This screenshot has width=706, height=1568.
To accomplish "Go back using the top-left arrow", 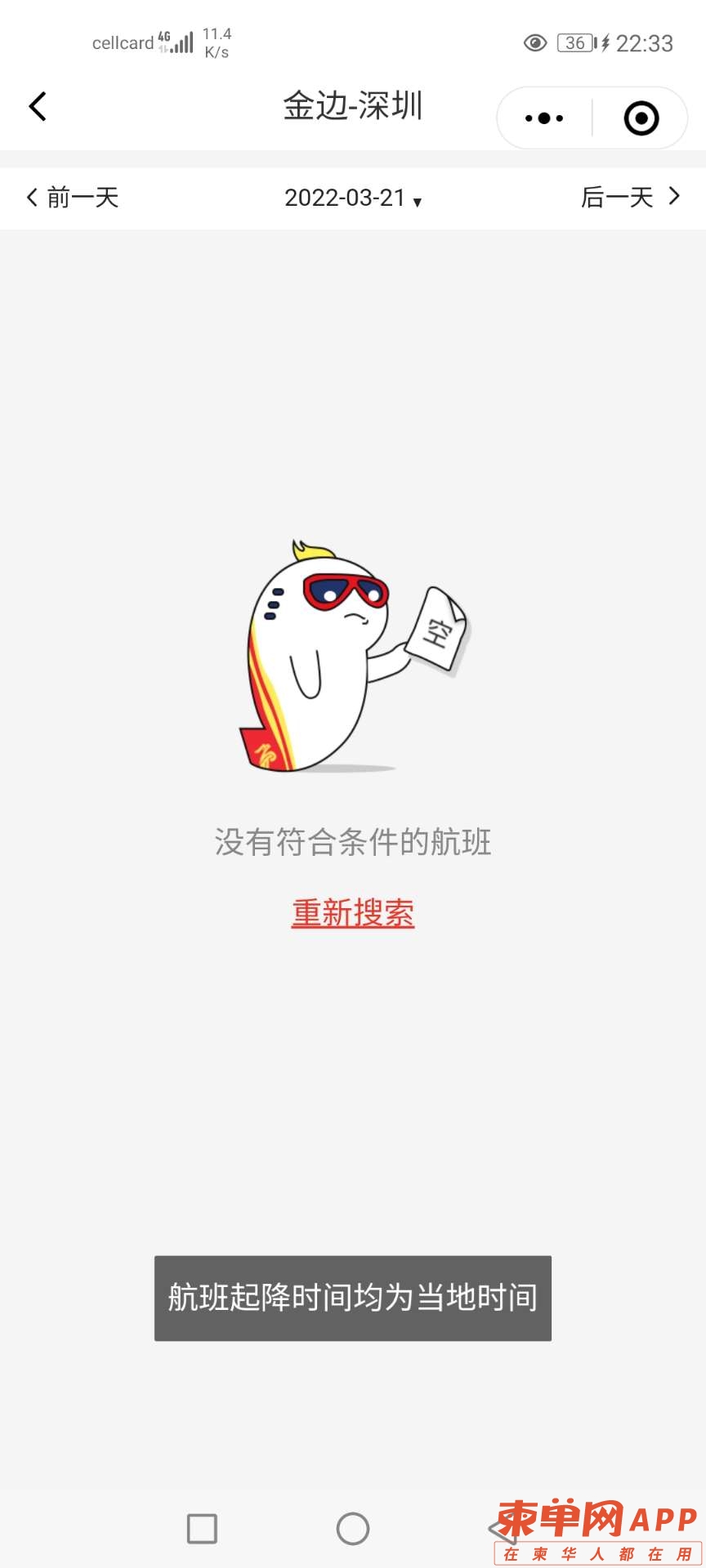I will pos(38,106).
